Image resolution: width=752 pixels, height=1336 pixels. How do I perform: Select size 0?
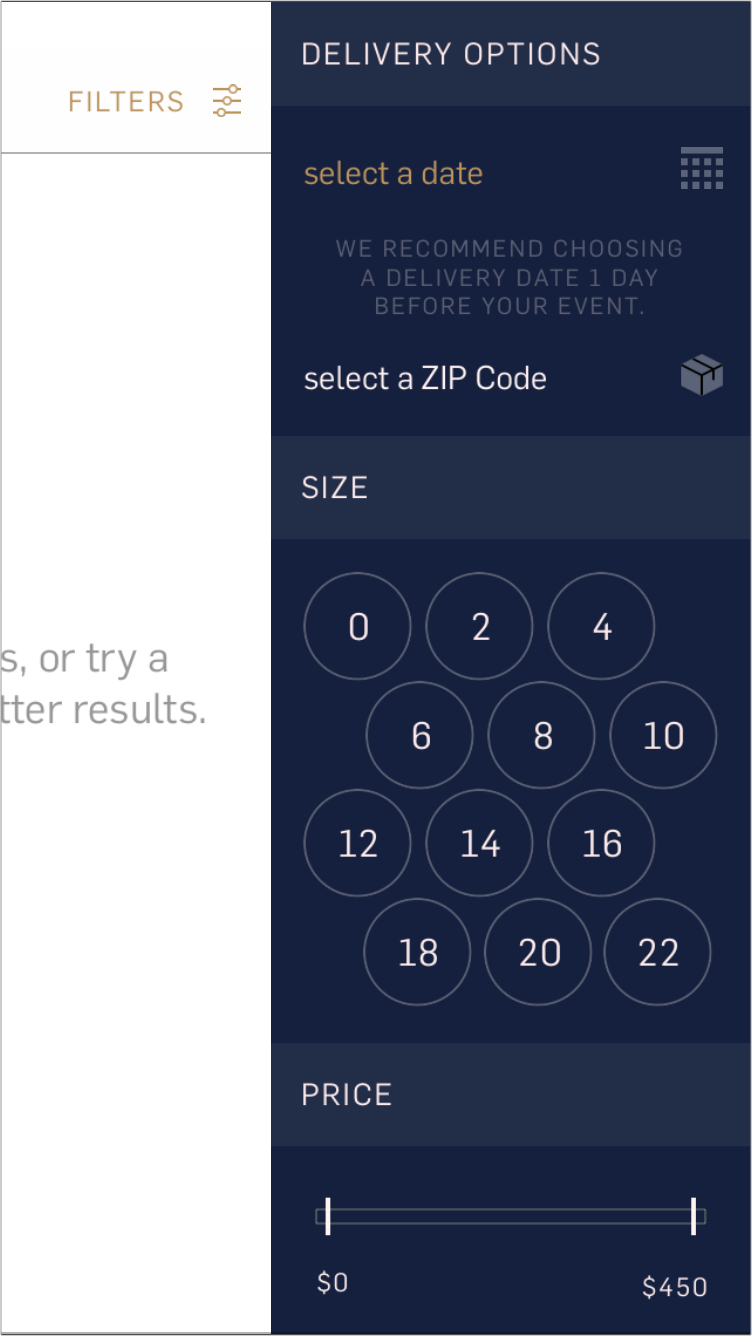(x=358, y=627)
